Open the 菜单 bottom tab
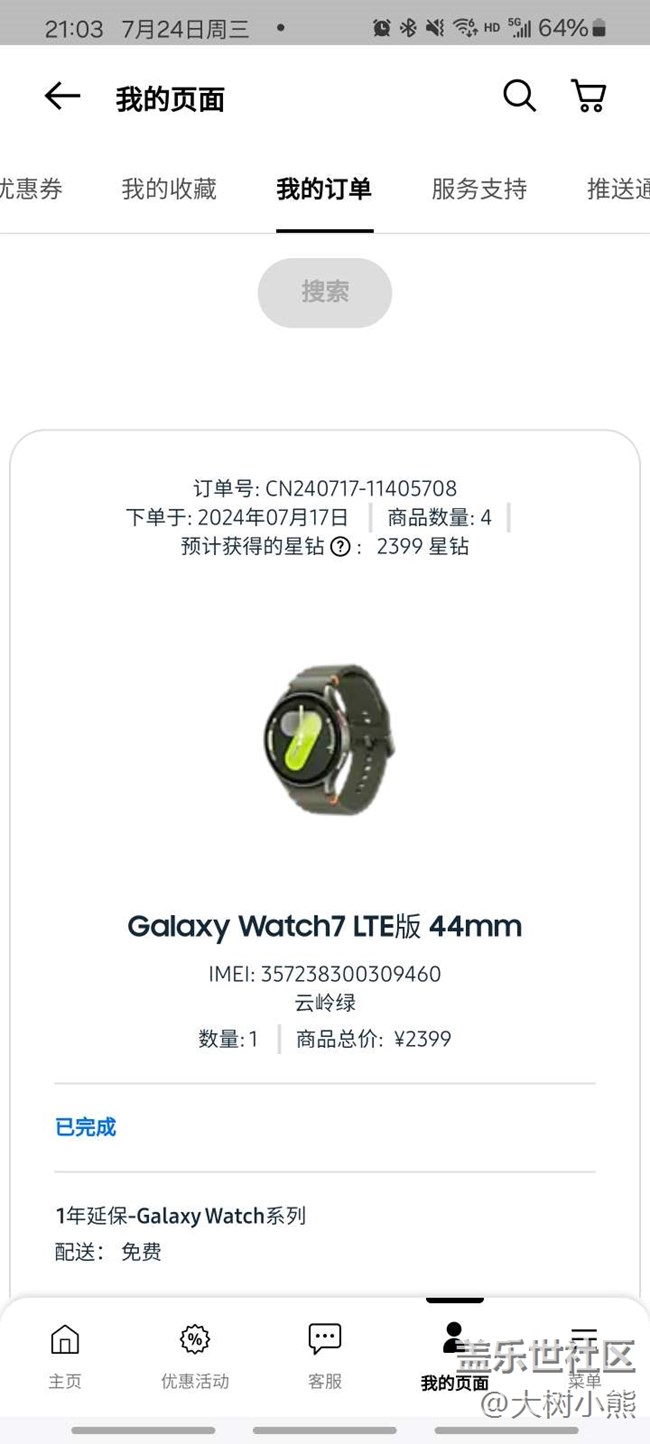650x1444 pixels. (x=584, y=1356)
